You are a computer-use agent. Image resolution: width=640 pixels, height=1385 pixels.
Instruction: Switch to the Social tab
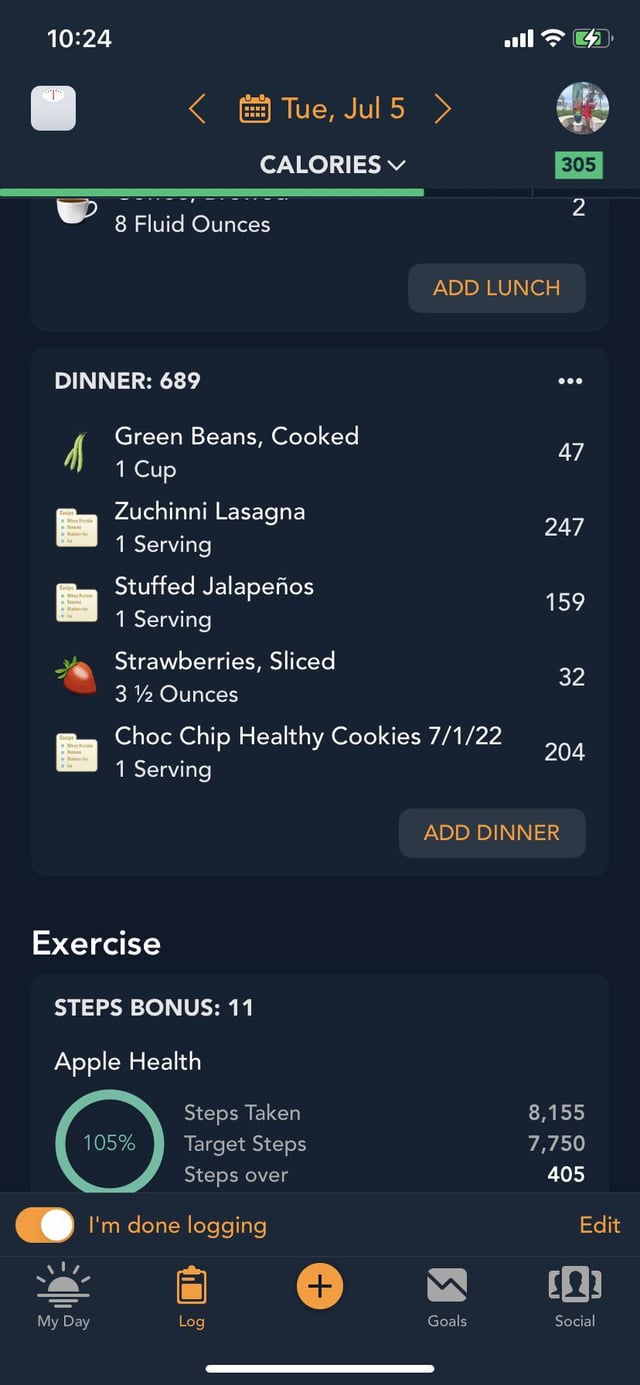tap(575, 1297)
